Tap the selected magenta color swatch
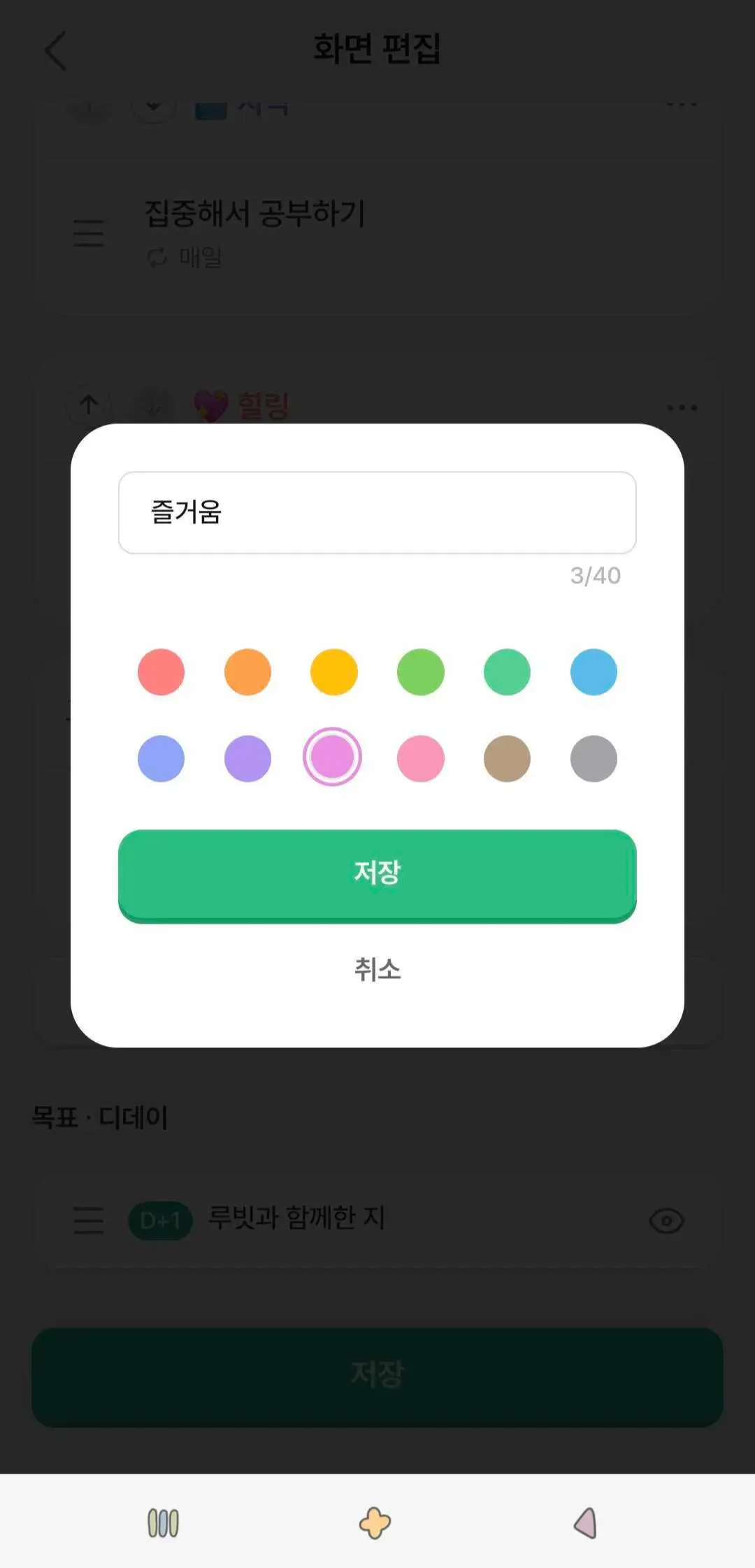The height and width of the screenshot is (1568, 755). (332, 757)
